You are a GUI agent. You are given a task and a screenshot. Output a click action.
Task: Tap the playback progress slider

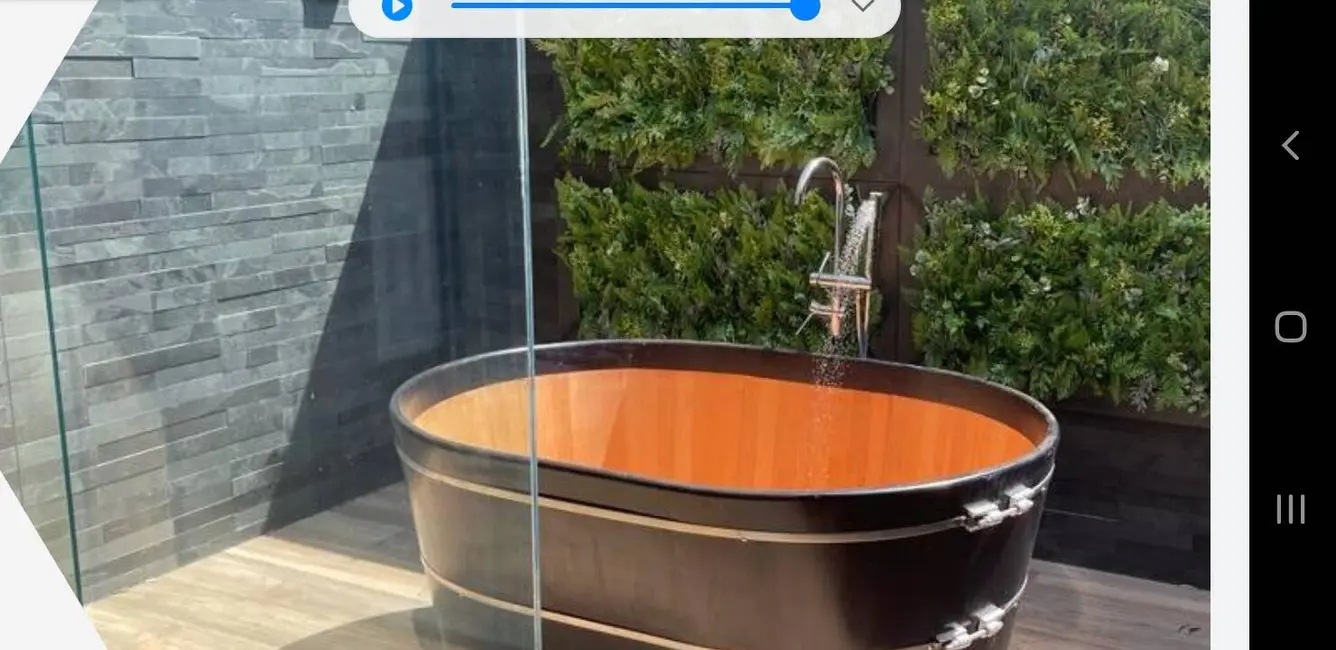630,8
